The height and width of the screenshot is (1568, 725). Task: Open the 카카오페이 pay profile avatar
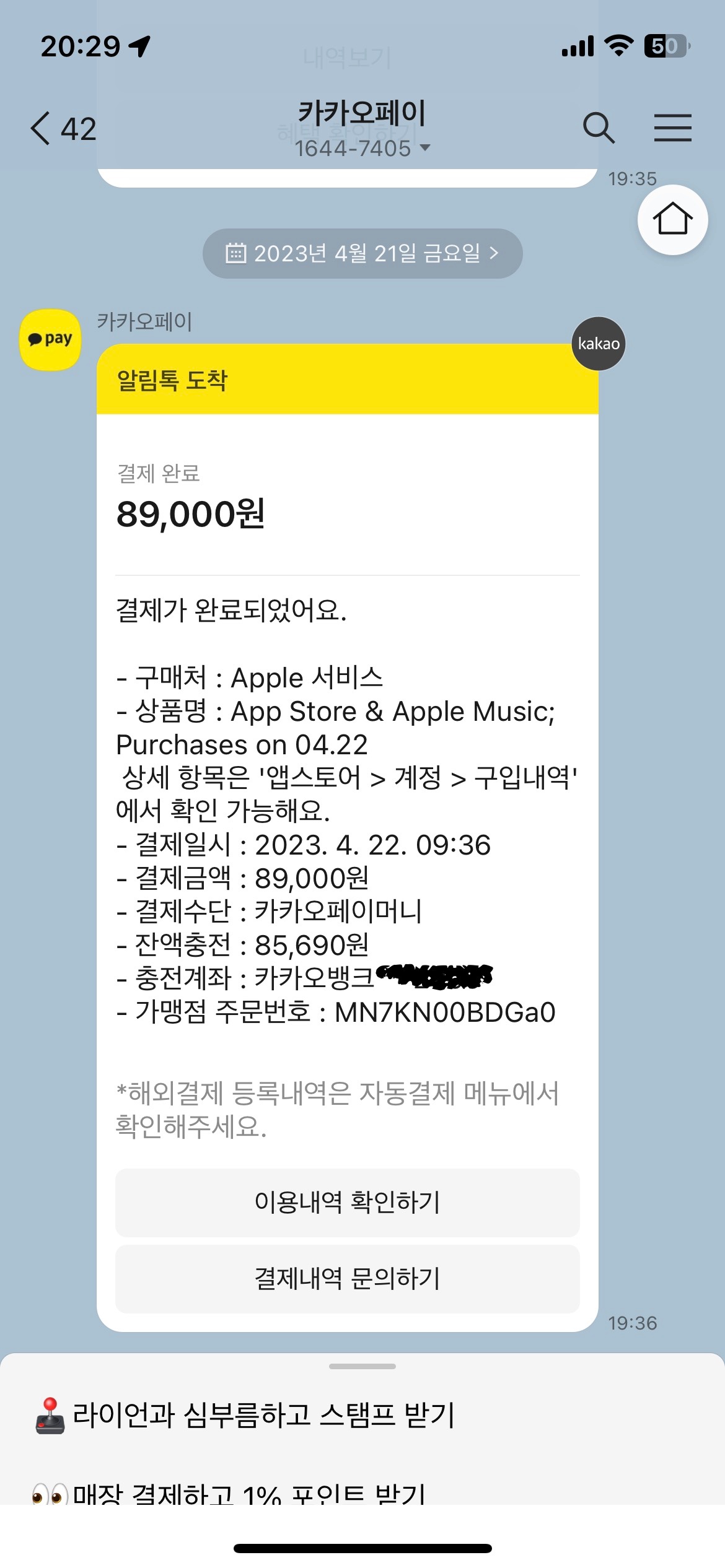50,339
